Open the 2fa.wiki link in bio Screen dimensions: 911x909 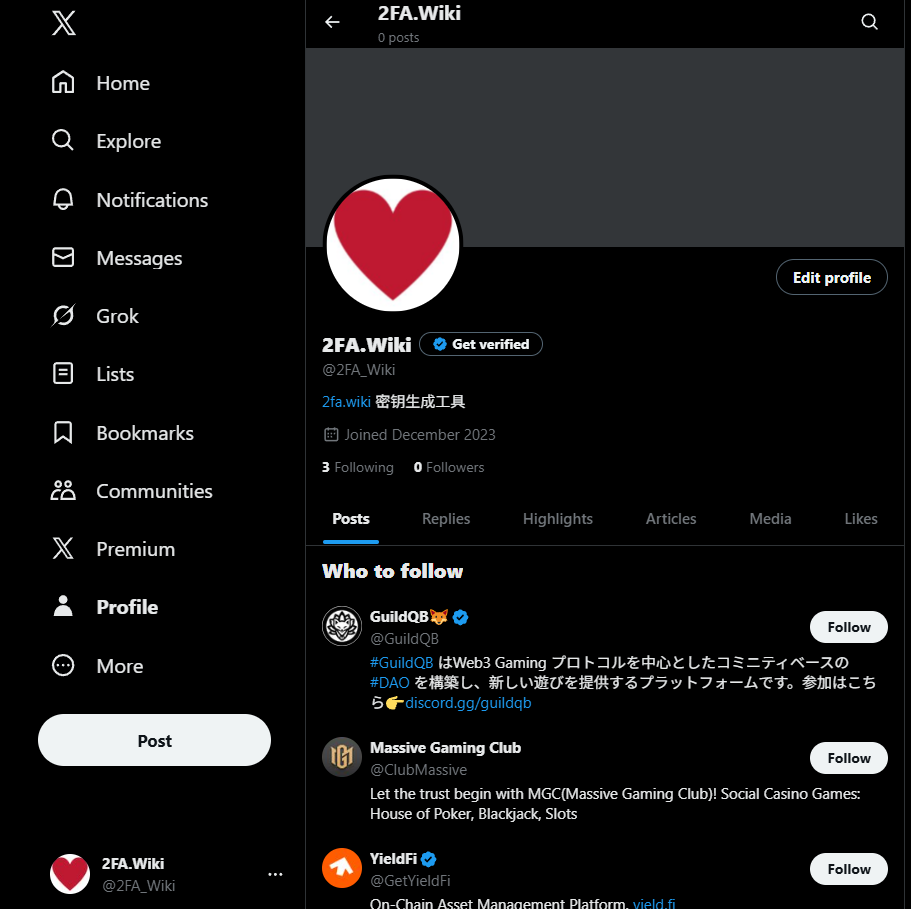tap(346, 402)
